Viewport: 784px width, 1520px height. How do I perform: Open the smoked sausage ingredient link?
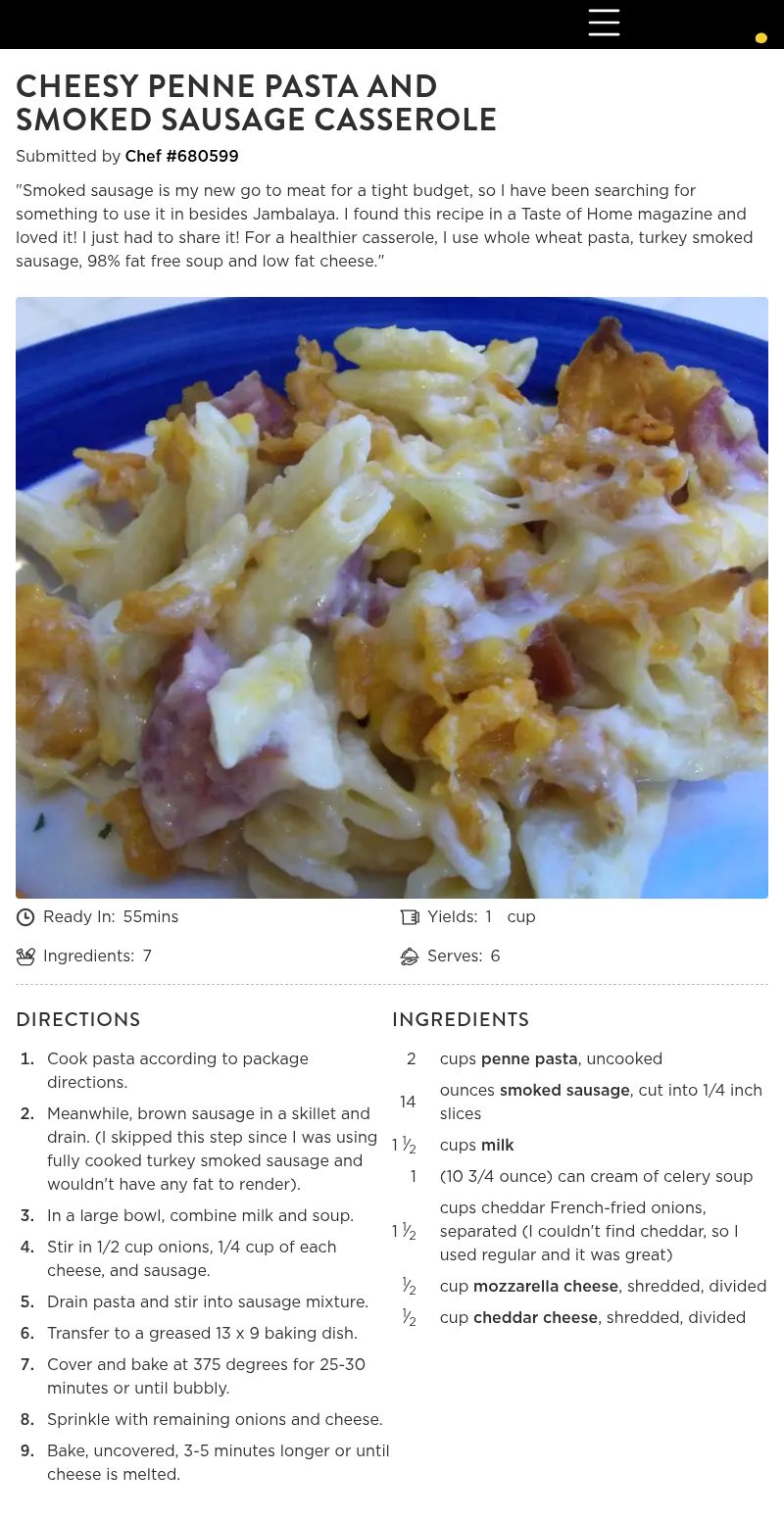564,1091
